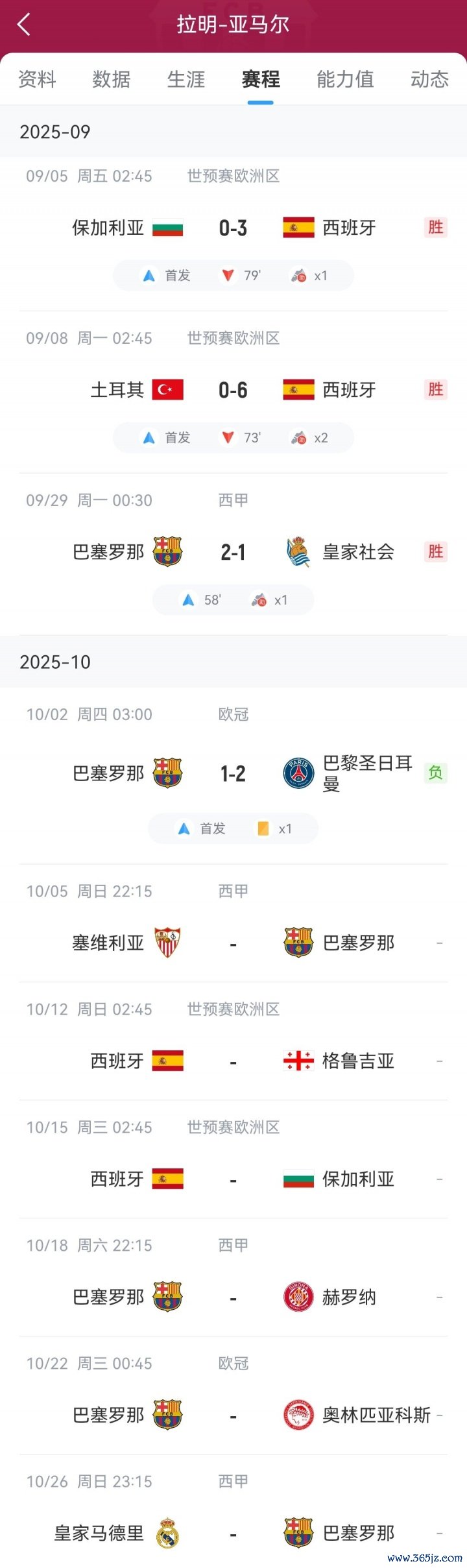The height and width of the screenshot is (1568, 467).
Task: View the 西班牙 vs 格鲁吉亚 fixture
Action: point(233,1061)
